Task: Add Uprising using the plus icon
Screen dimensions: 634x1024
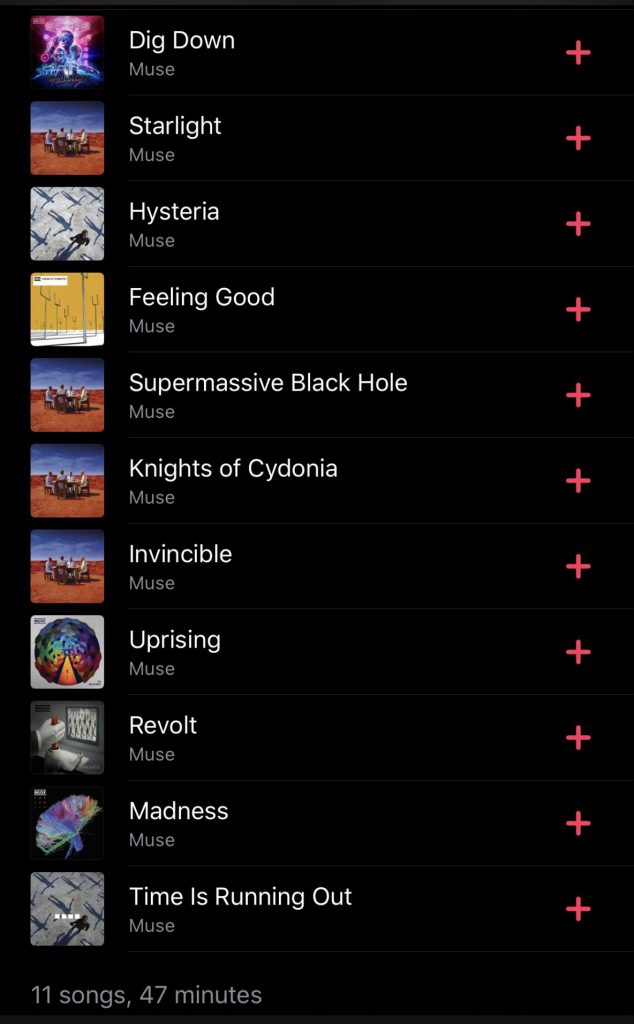Action: [x=578, y=653]
